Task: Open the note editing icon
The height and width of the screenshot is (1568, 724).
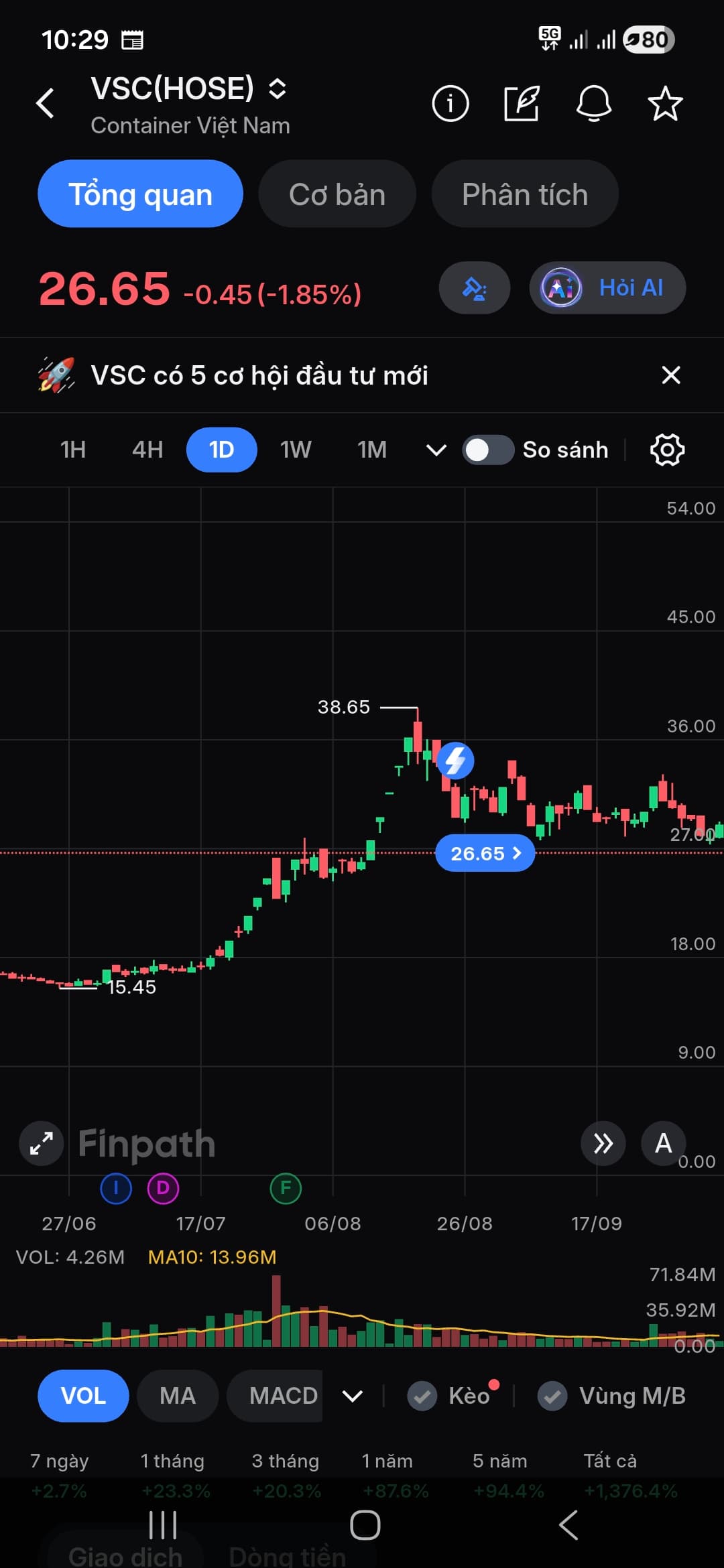Action: point(522,104)
